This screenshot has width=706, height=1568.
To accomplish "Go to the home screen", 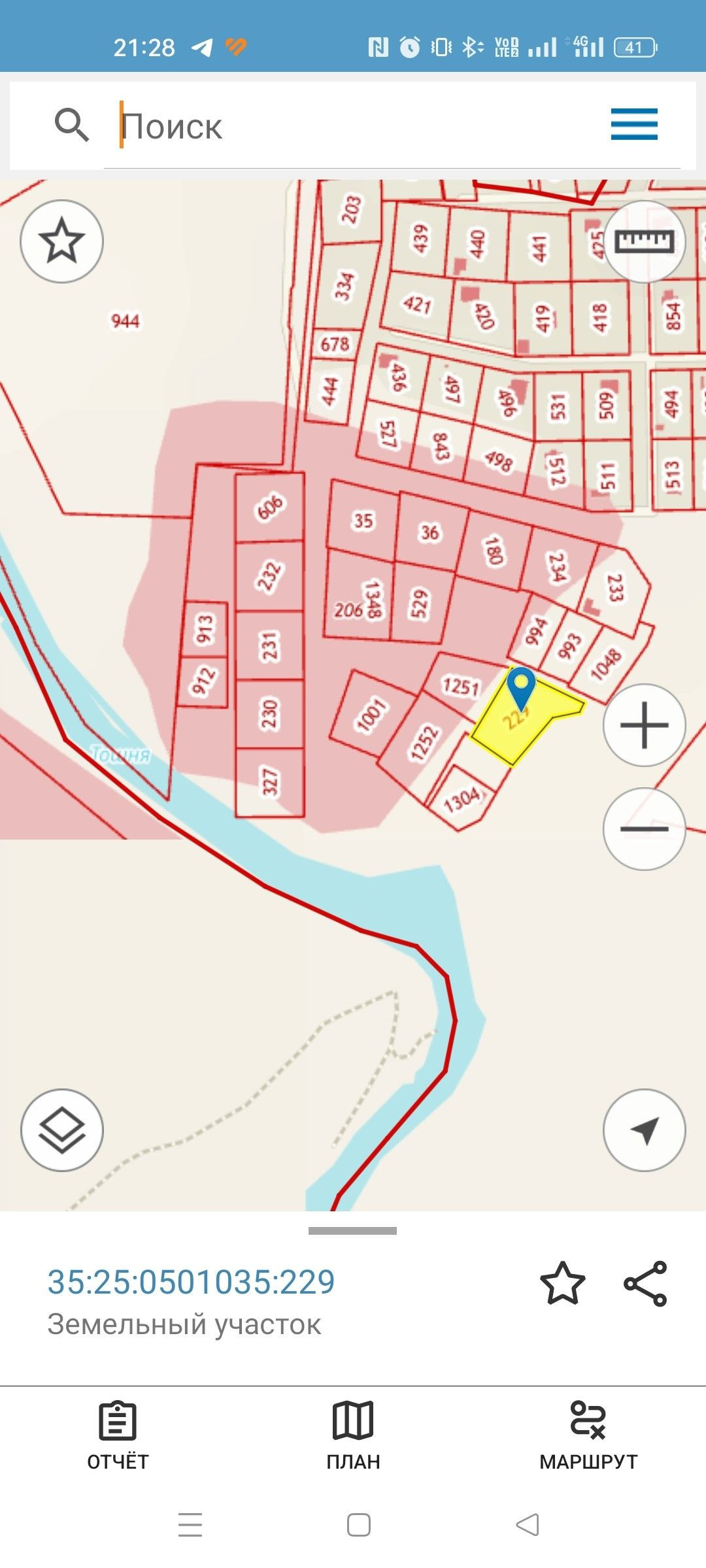I will click(x=358, y=1525).
